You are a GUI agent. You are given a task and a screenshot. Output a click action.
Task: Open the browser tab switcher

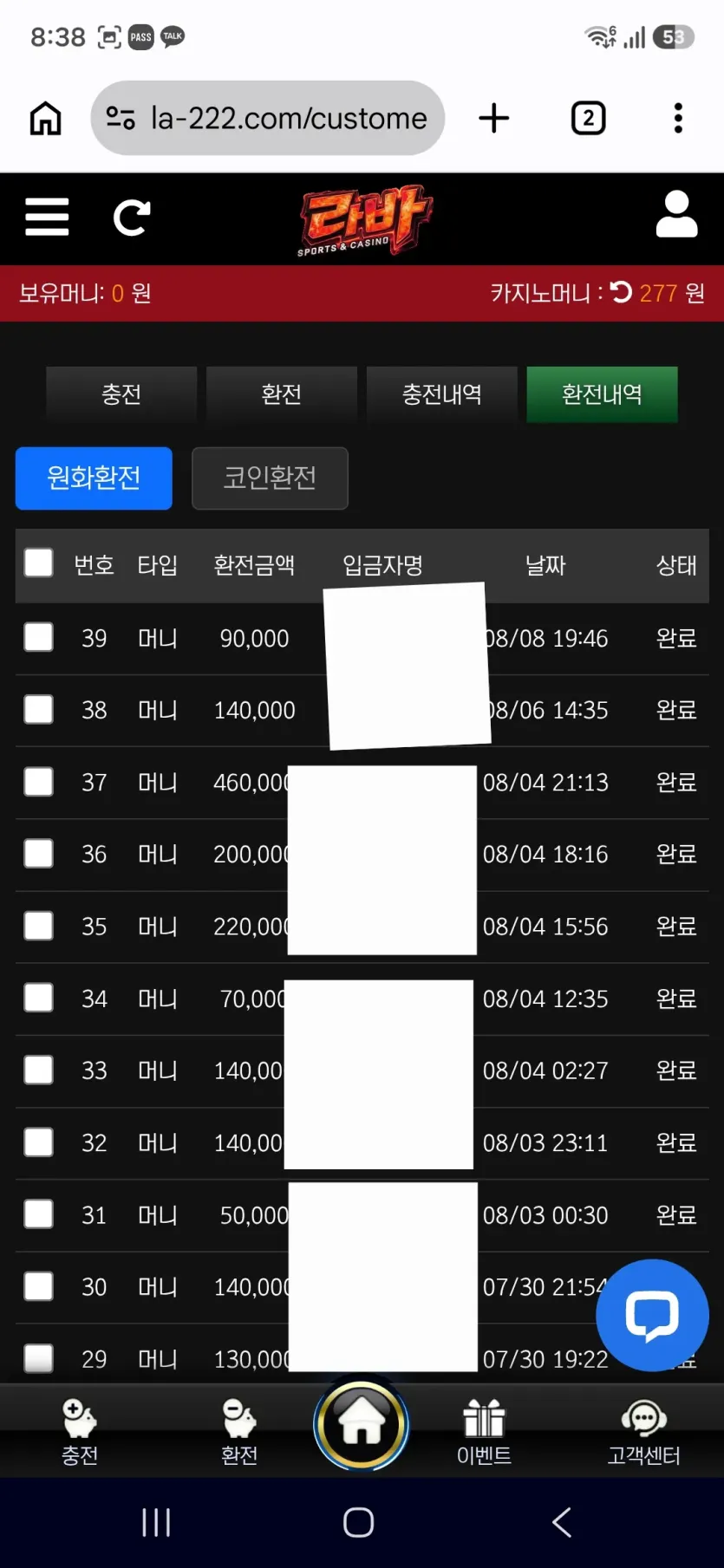[x=588, y=118]
